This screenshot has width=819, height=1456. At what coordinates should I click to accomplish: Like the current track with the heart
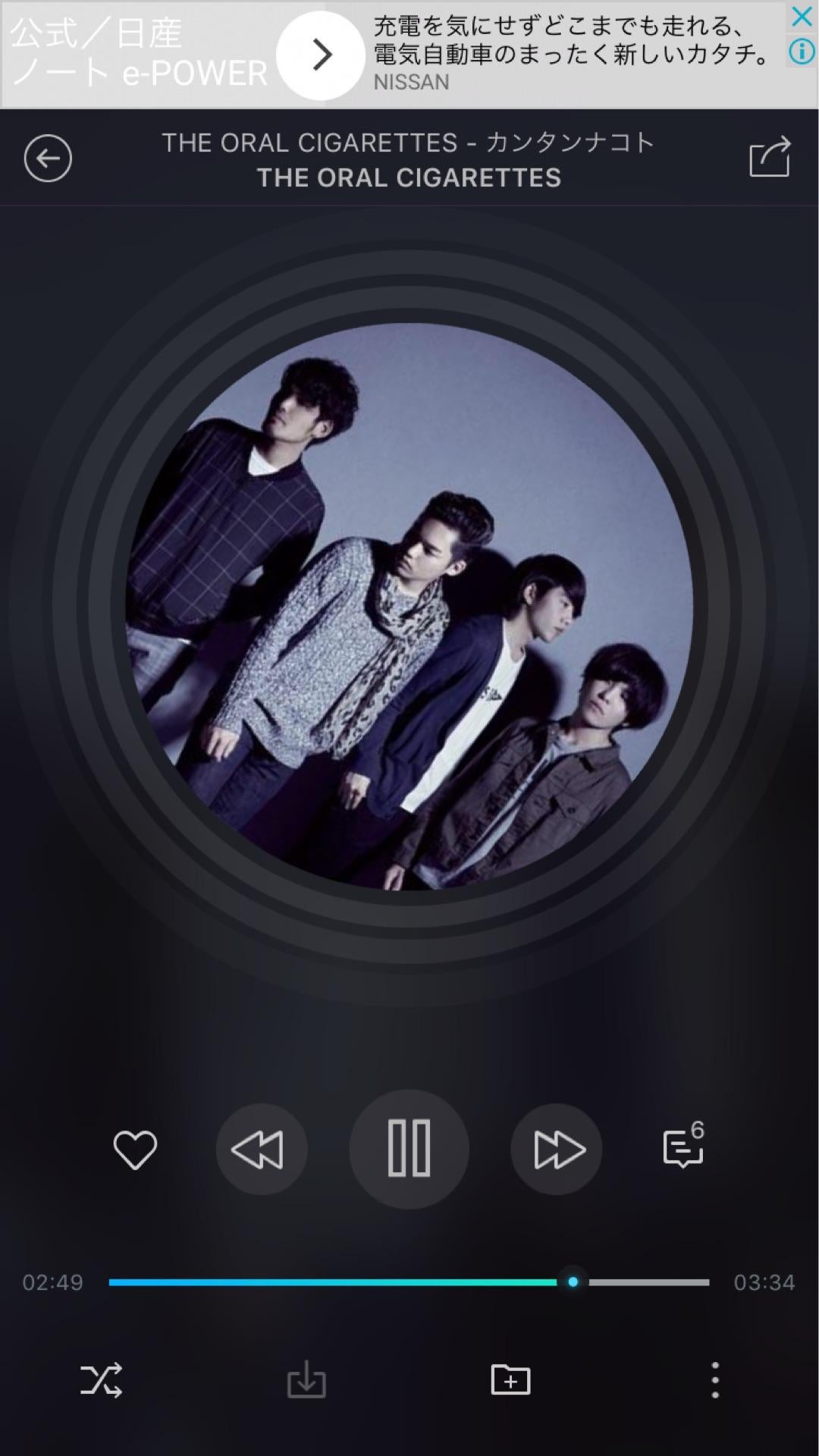[x=135, y=1149]
